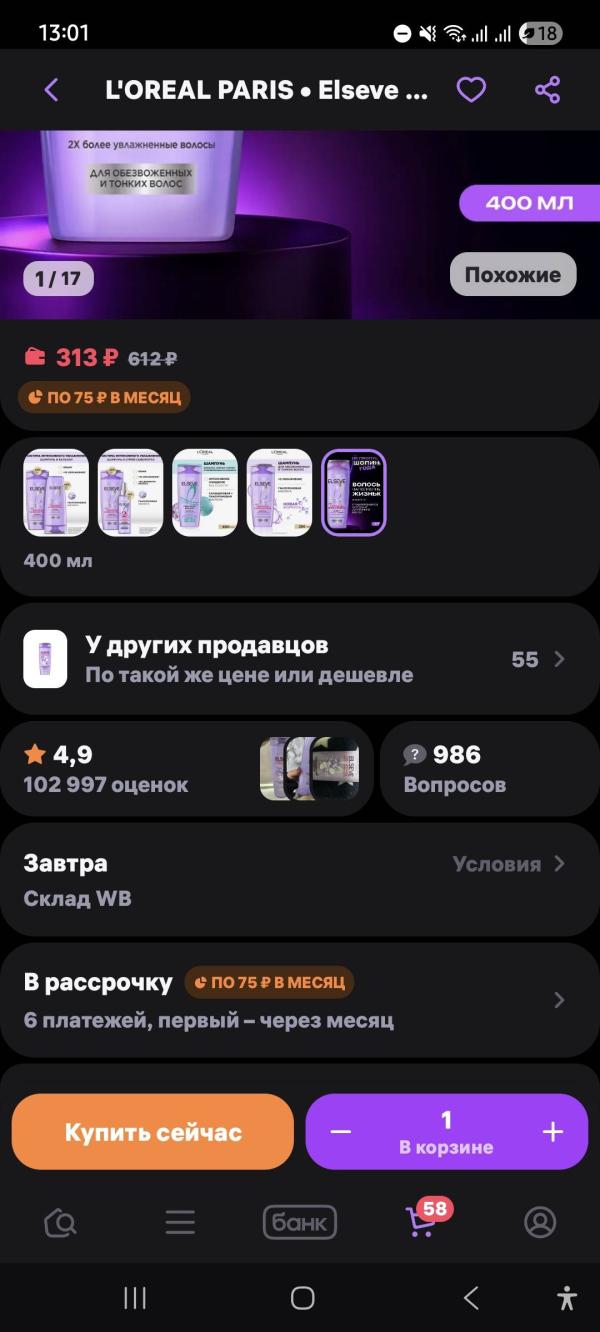Tap the Похожие similar items button
Viewport: 600px width, 1332px height.
point(512,274)
